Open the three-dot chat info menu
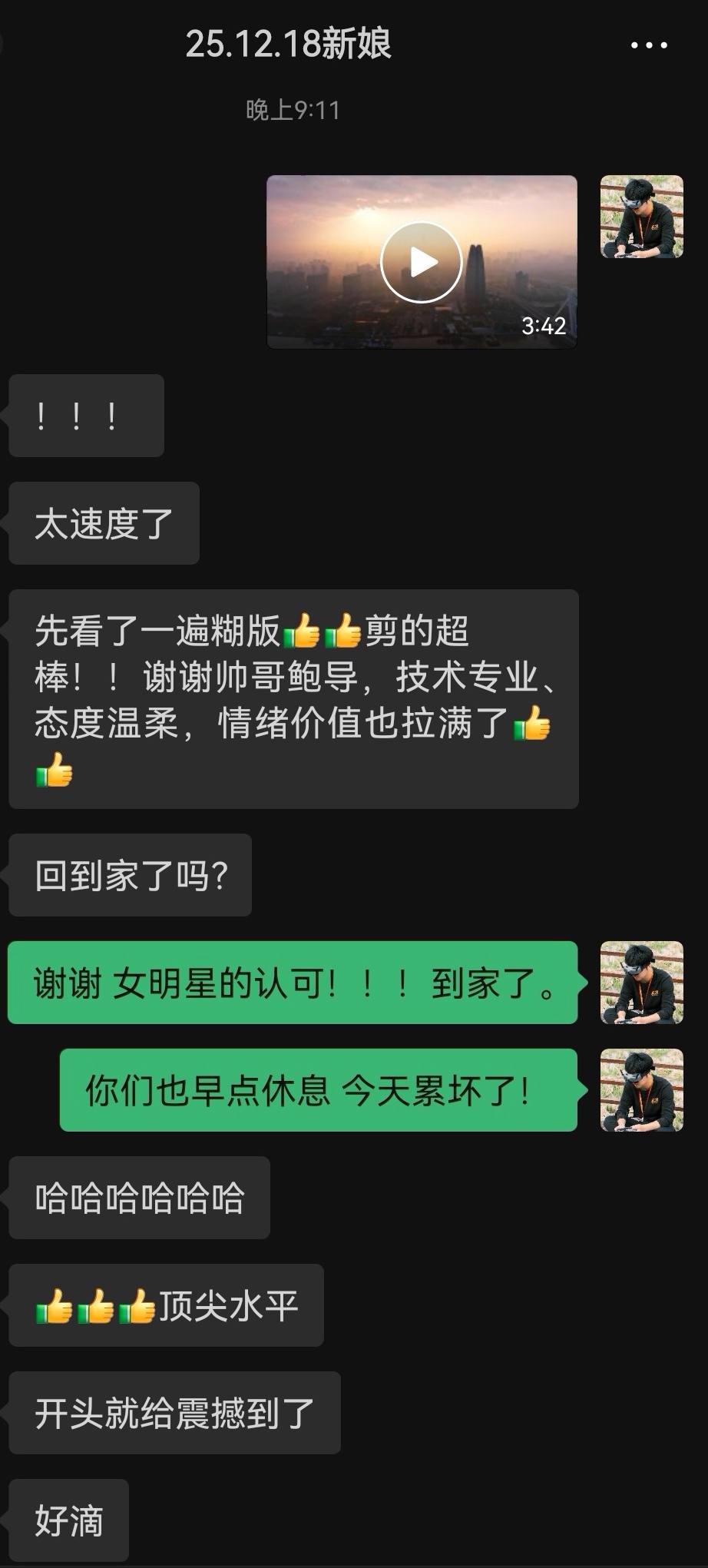Screen dimensions: 708x1568 point(649,45)
